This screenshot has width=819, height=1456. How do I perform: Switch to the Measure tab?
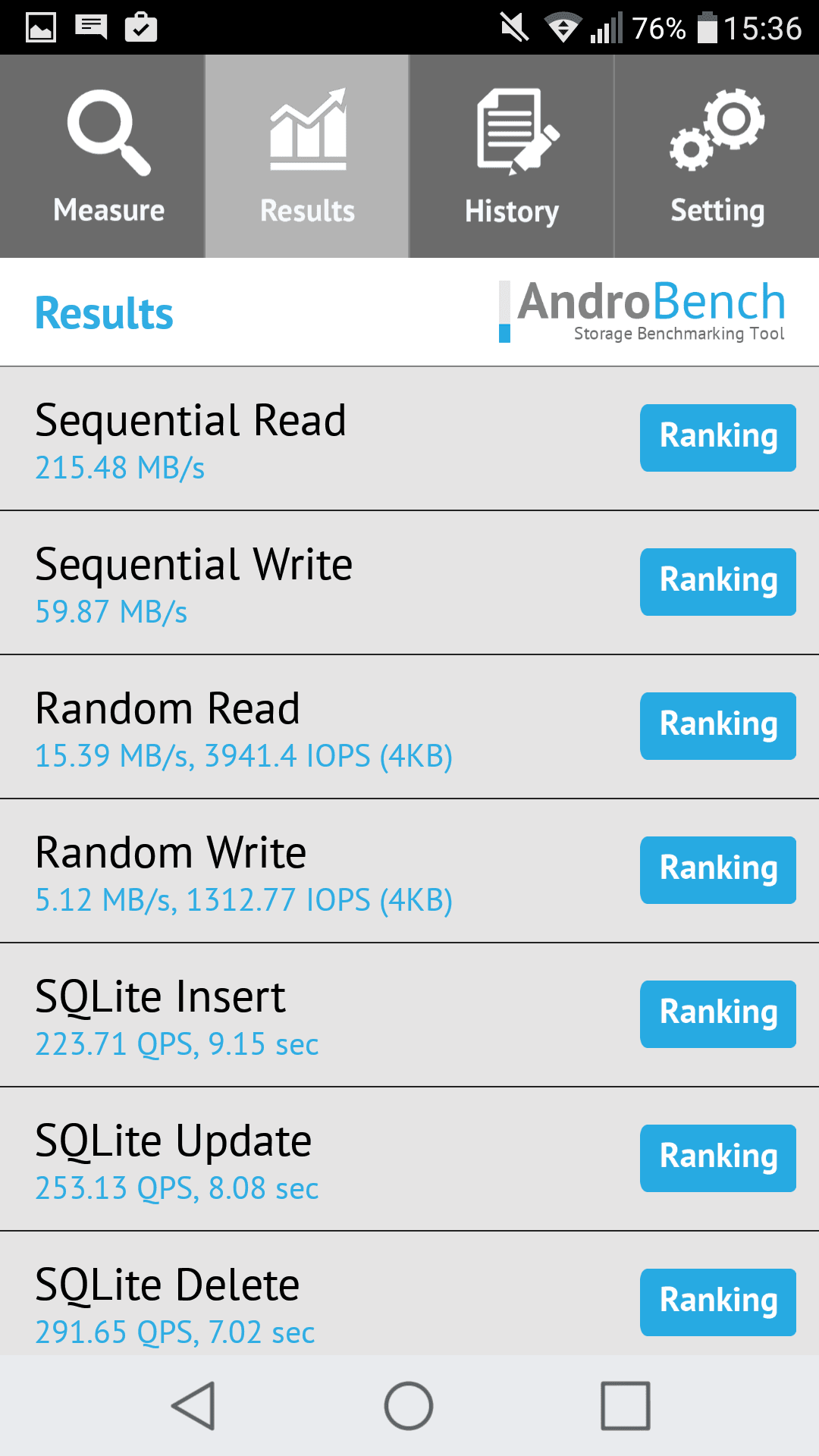pos(102,156)
